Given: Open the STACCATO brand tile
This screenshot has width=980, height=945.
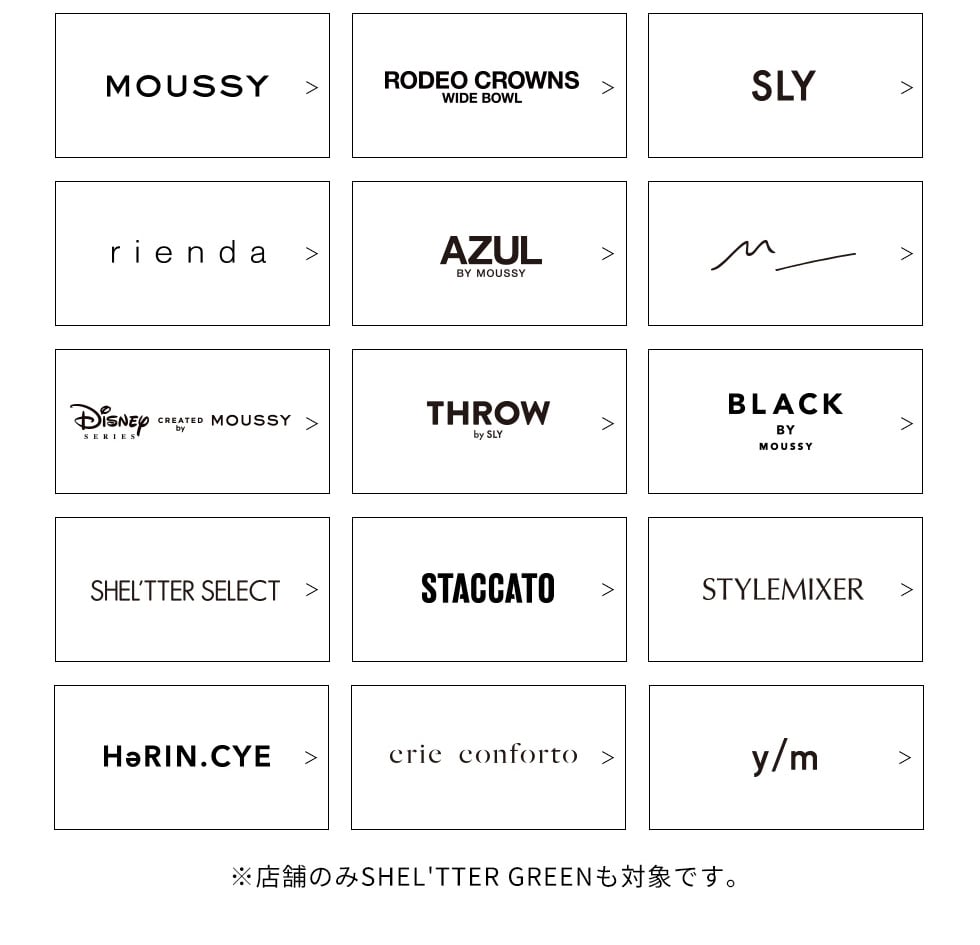Looking at the screenshot, I should click(489, 590).
